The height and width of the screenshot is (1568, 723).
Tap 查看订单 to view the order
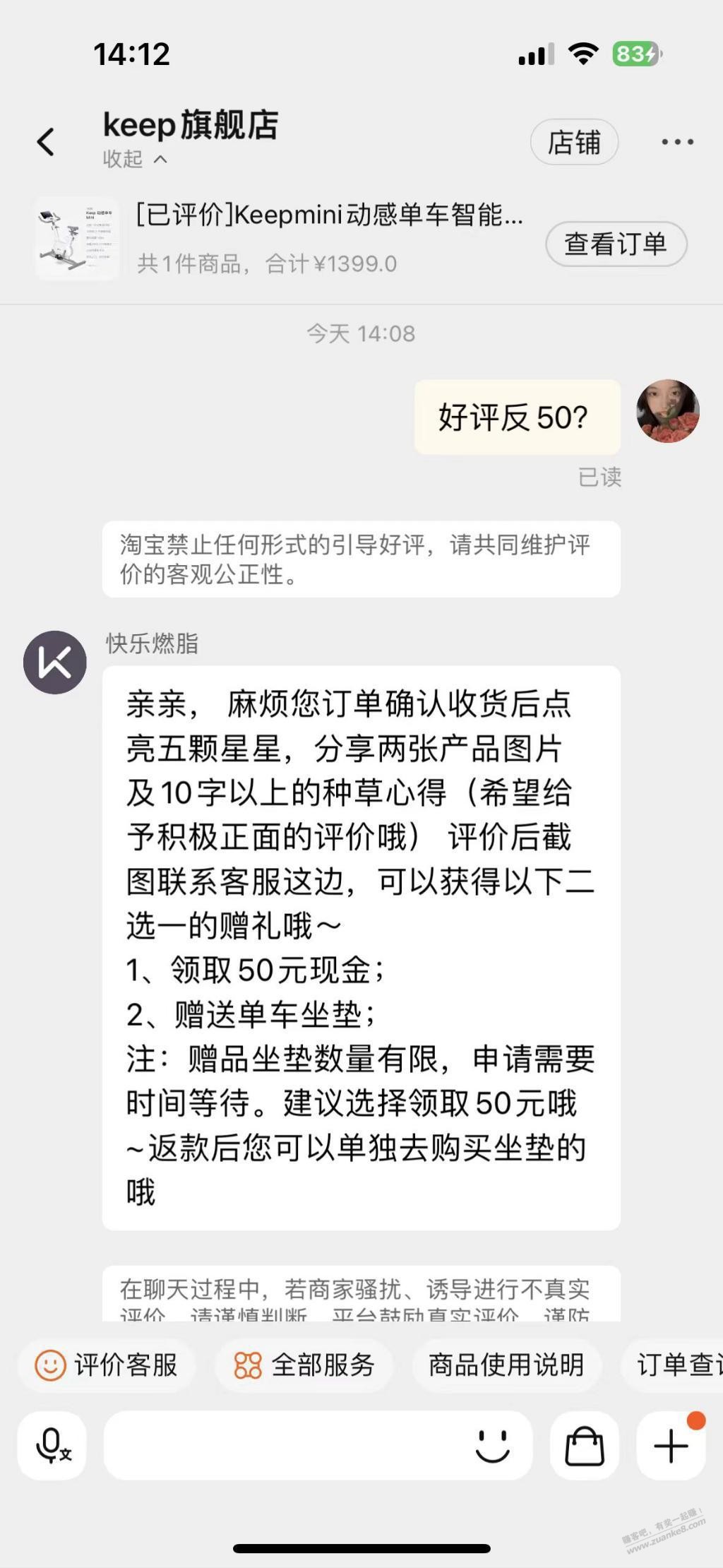click(x=616, y=244)
